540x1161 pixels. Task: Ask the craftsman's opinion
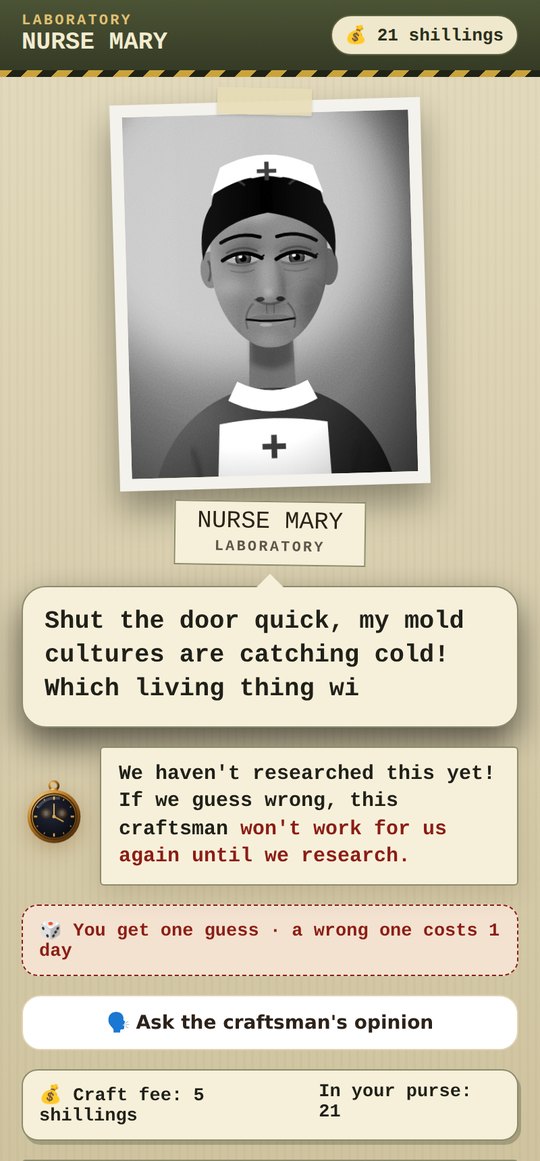coord(270,1022)
